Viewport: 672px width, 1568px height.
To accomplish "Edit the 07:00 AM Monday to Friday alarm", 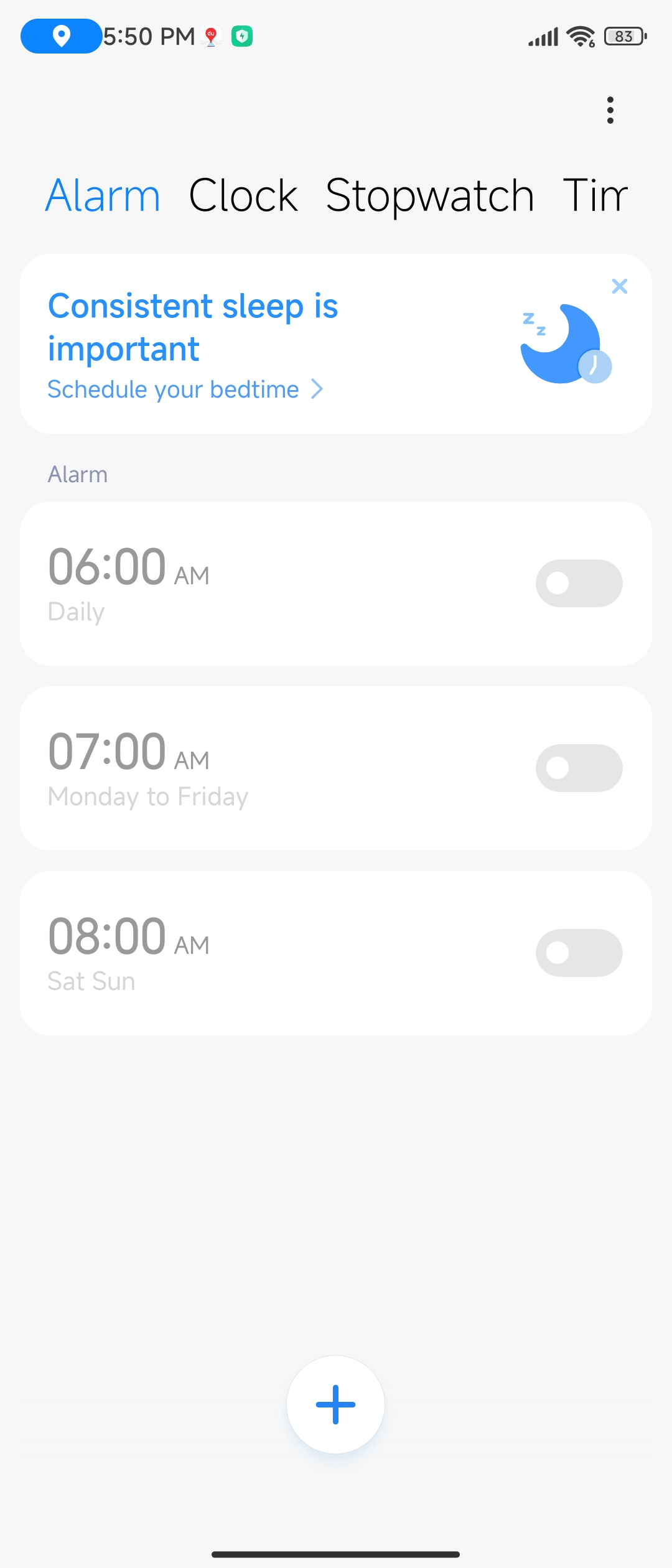I will [249, 768].
